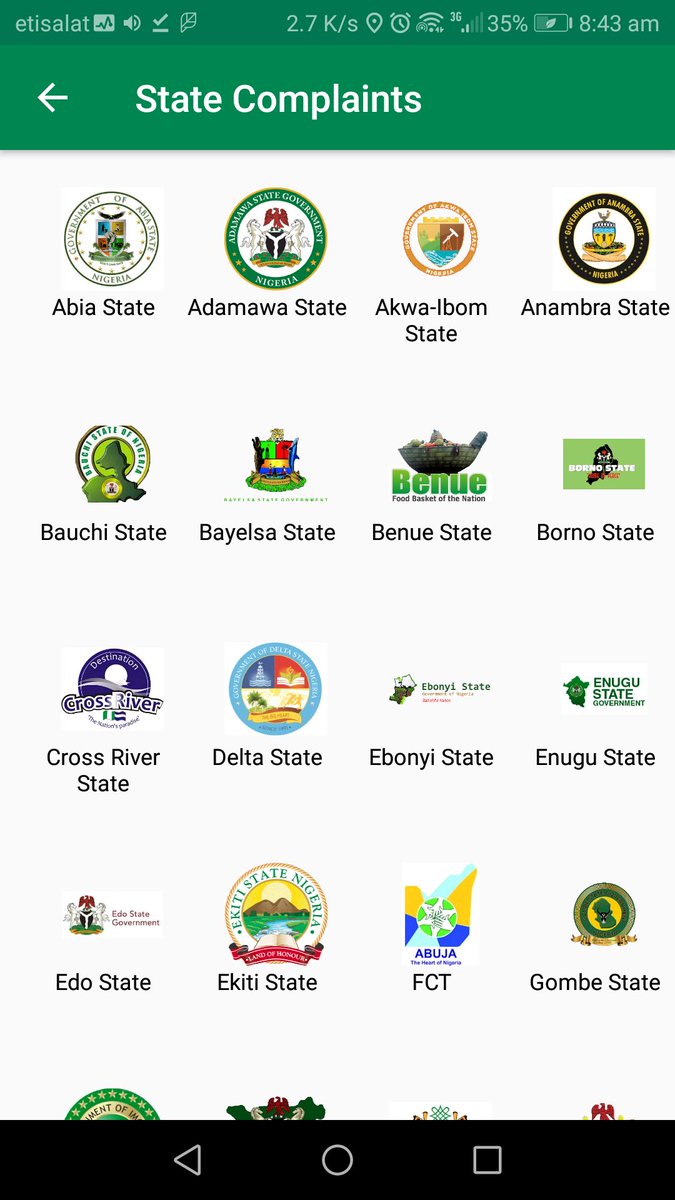Choose Borno State
This screenshot has height=1200, width=675.
pyautogui.click(x=596, y=465)
